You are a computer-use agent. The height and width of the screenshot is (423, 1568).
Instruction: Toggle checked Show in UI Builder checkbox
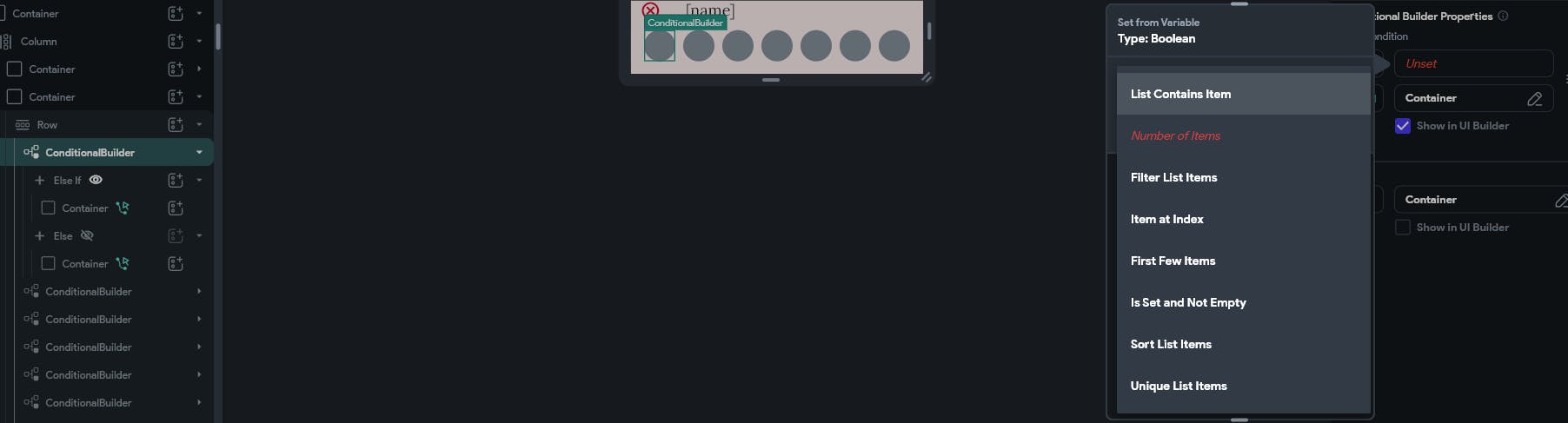click(1403, 126)
